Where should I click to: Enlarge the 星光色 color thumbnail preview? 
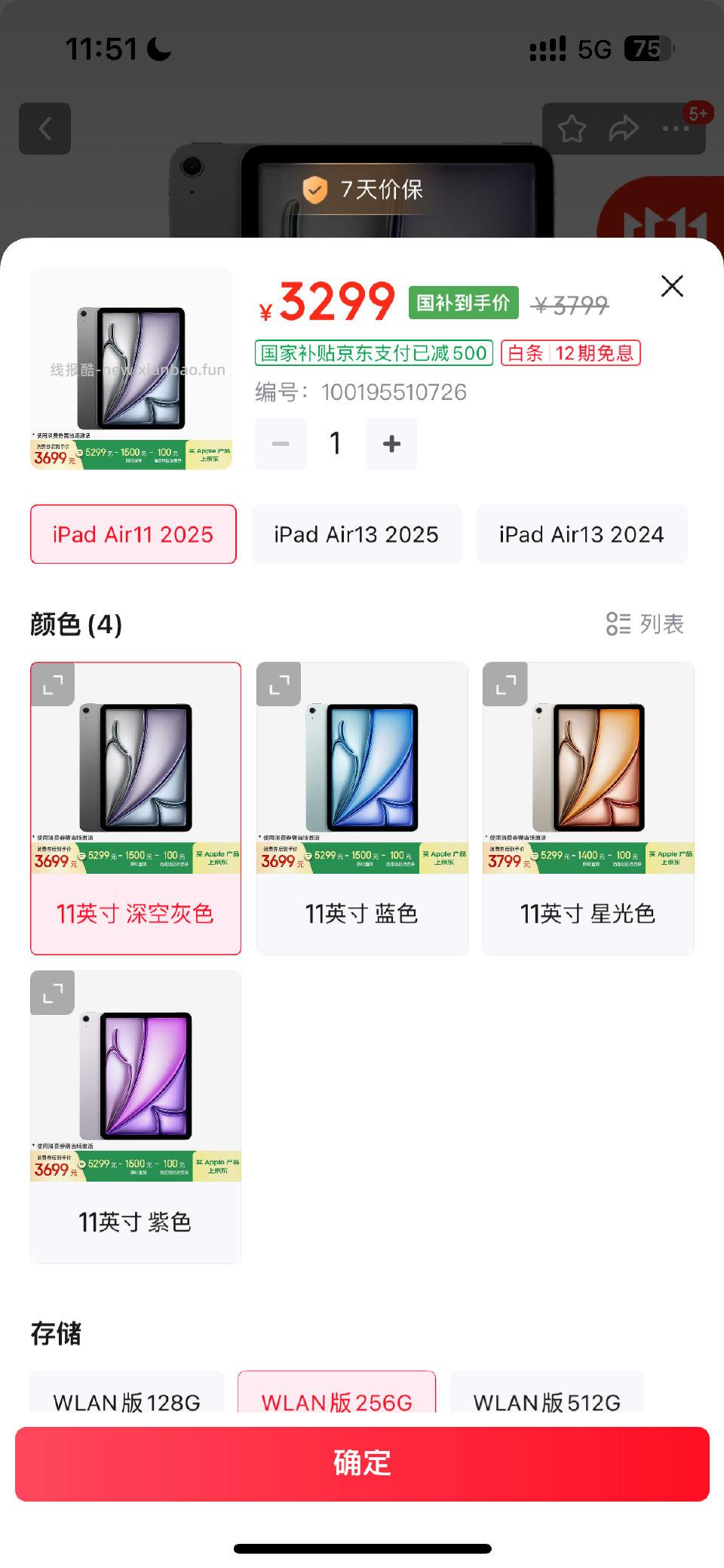(506, 684)
